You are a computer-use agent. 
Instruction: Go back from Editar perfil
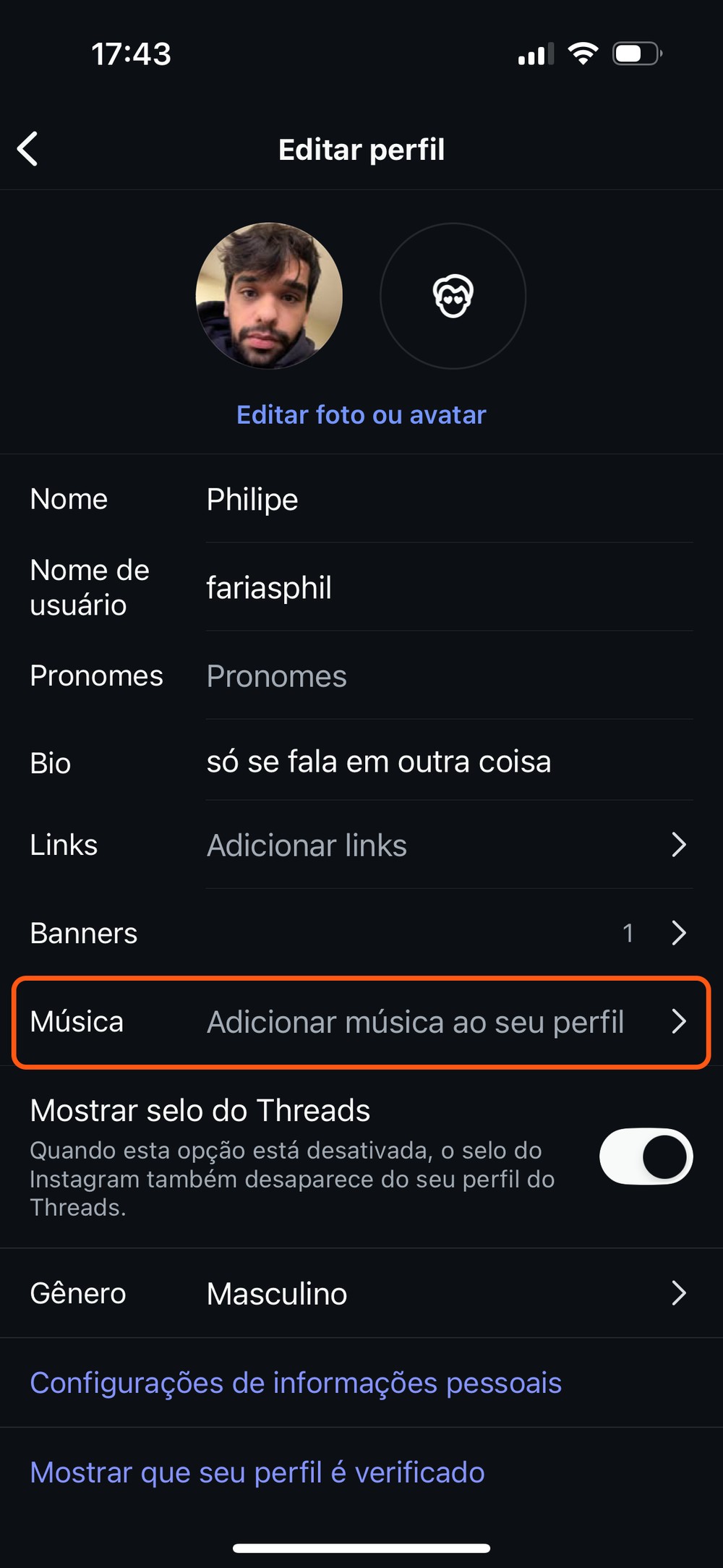point(27,149)
